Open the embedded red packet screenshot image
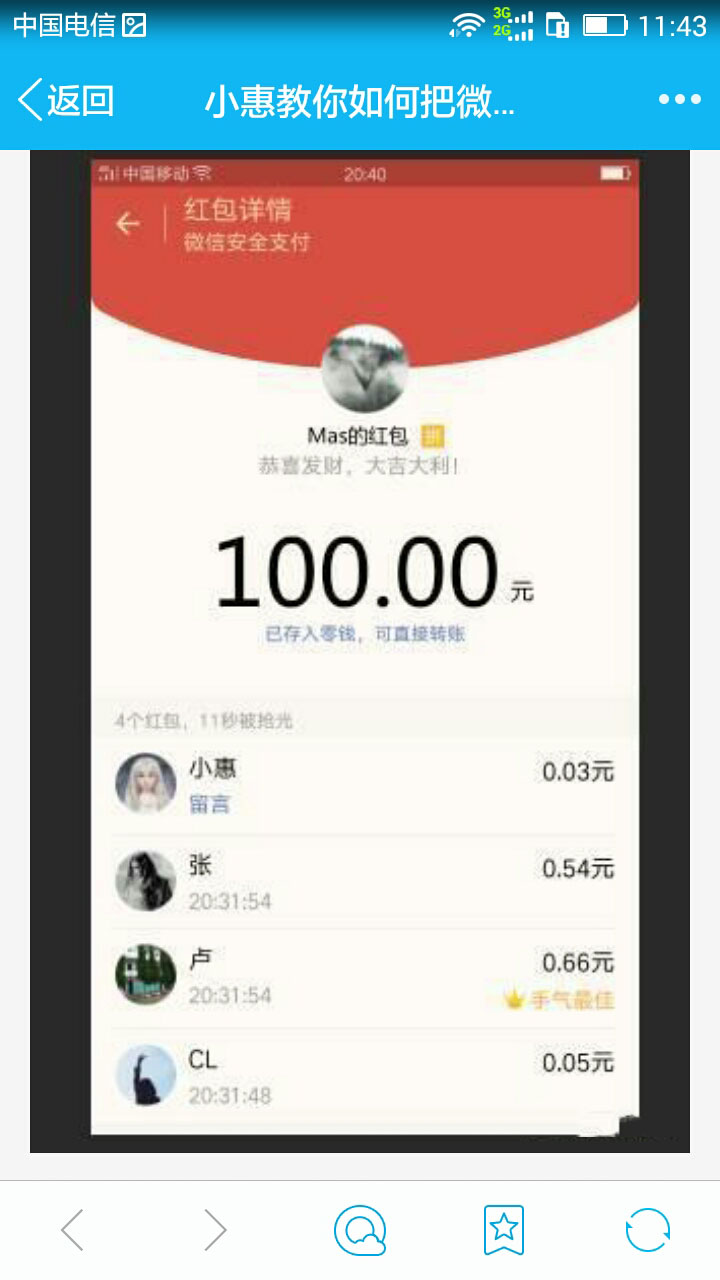The width and height of the screenshot is (720, 1280). pyautogui.click(x=360, y=650)
